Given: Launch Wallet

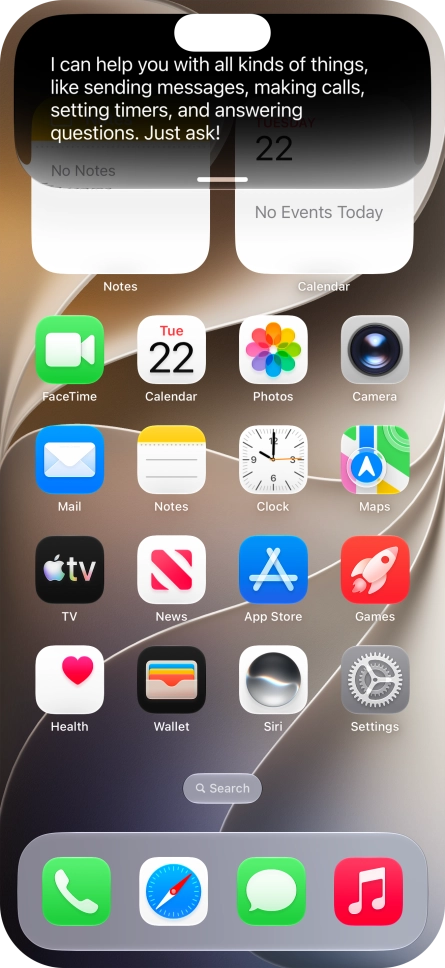Looking at the screenshot, I should (x=171, y=679).
